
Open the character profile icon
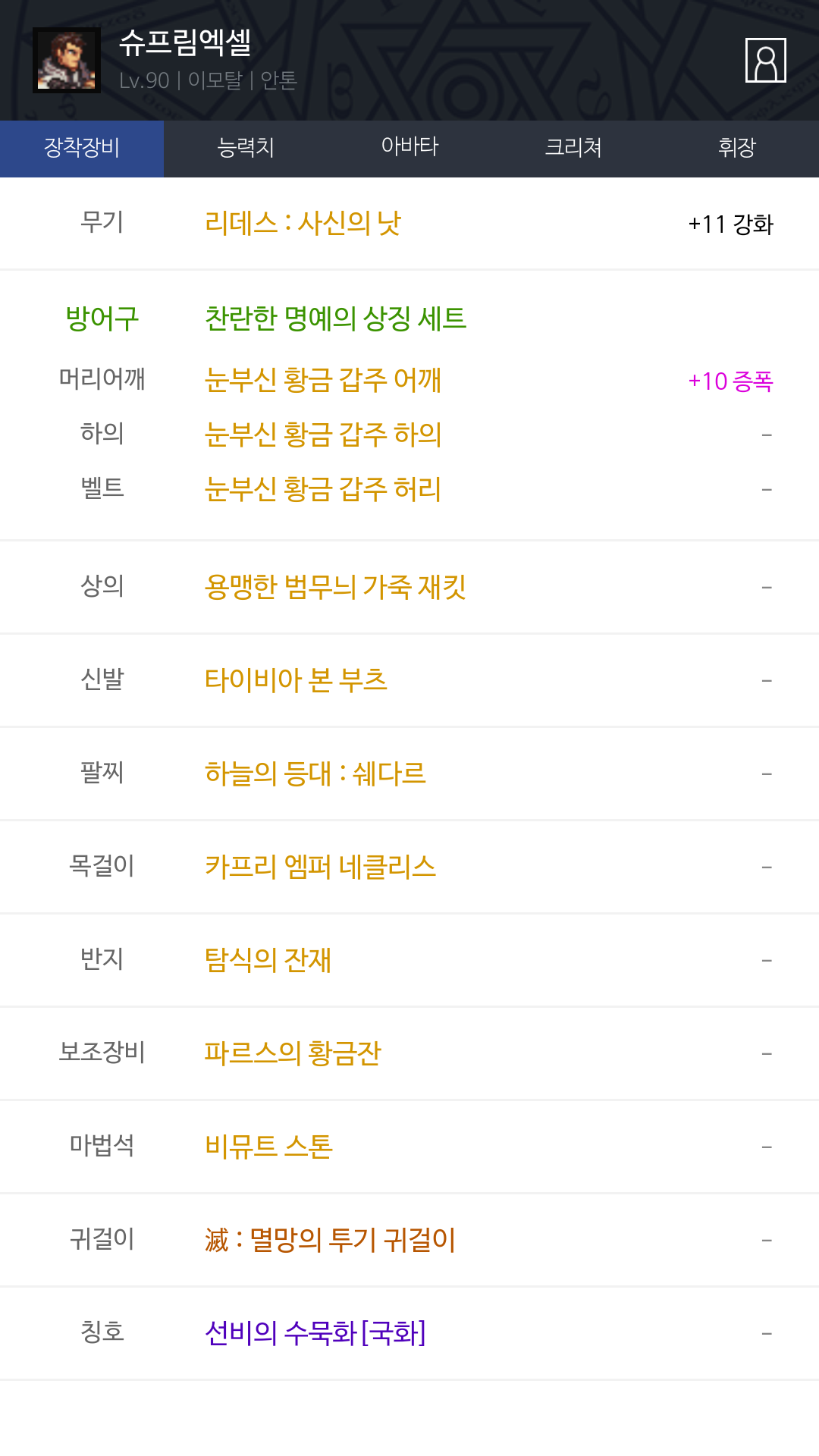coord(766,60)
